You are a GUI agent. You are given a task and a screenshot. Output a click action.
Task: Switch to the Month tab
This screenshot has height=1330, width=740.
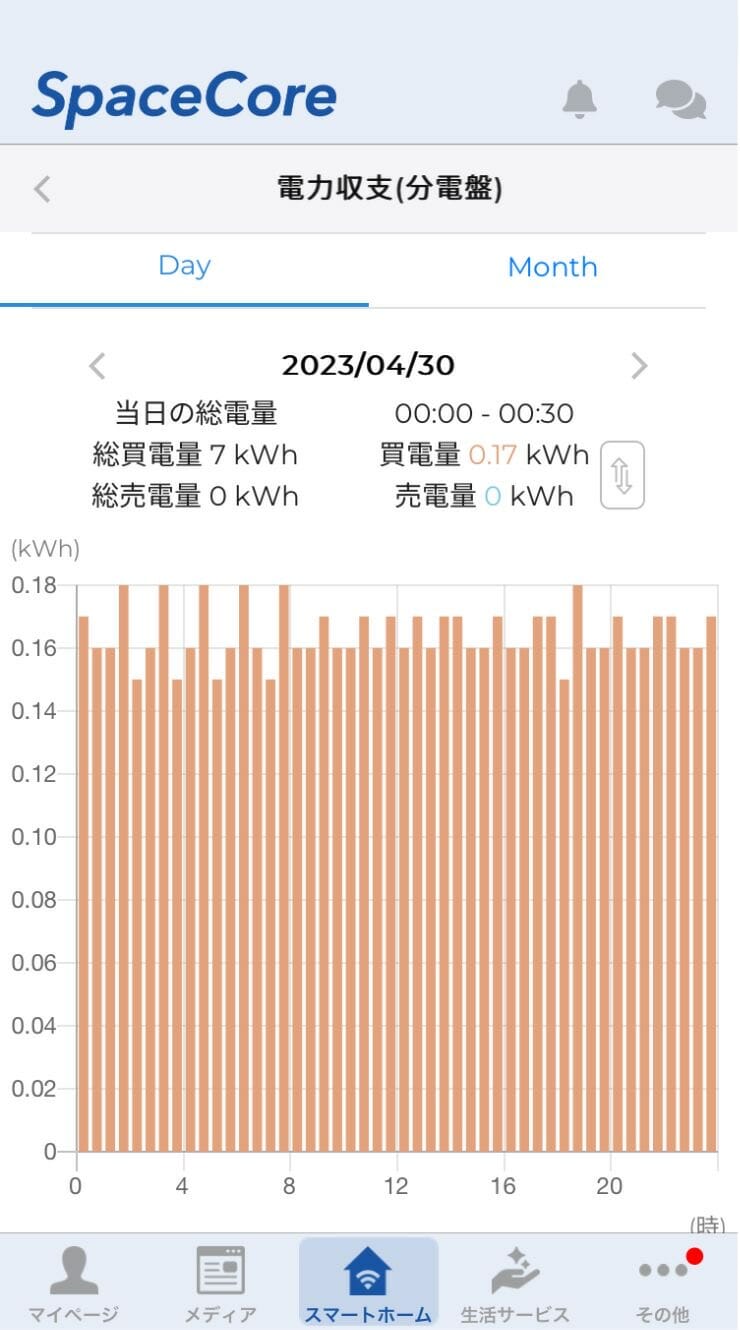pyautogui.click(x=552, y=267)
